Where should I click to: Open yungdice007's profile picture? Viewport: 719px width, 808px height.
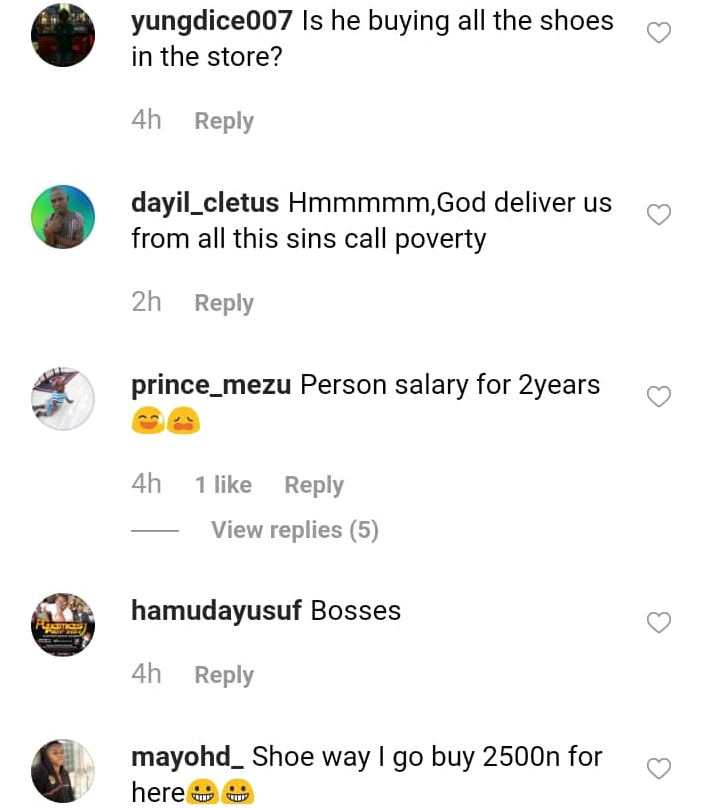click(63, 35)
